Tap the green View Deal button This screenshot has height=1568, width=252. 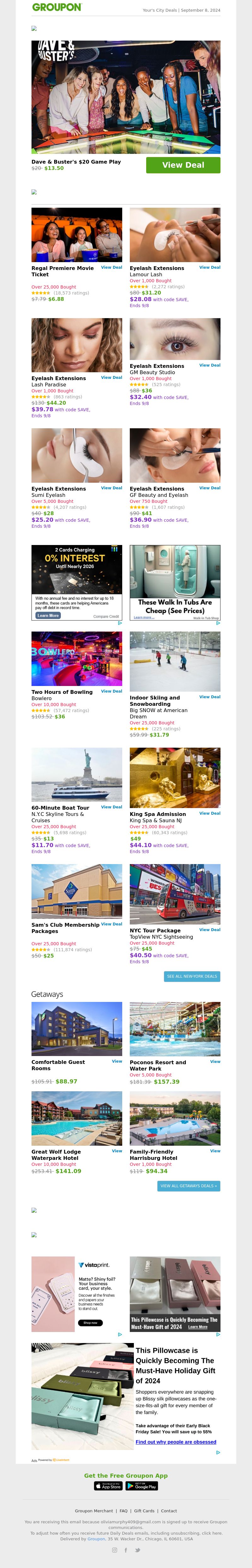pos(183,165)
